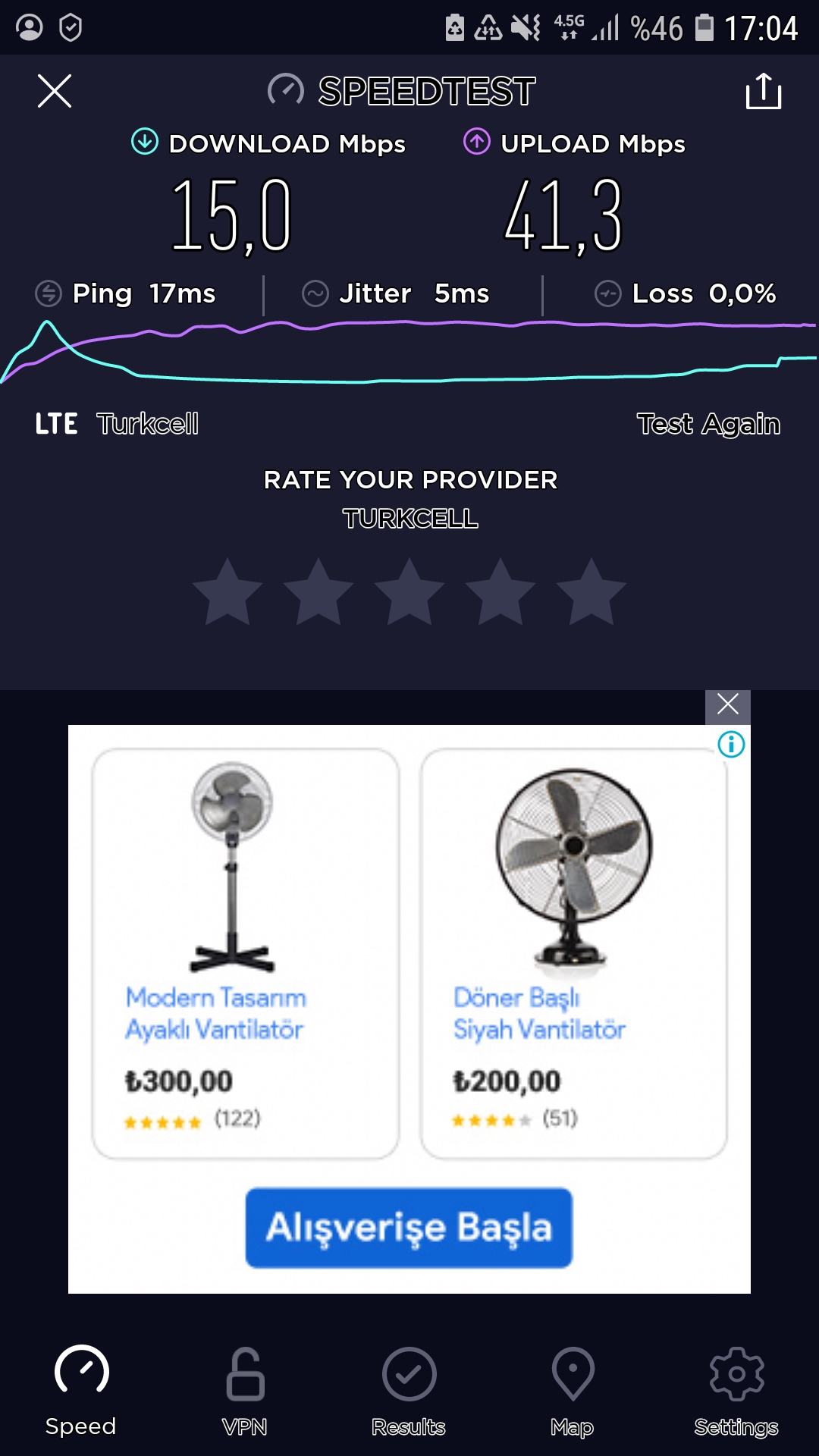Dismiss the ad banner
819x1456 pixels.
coord(728,704)
